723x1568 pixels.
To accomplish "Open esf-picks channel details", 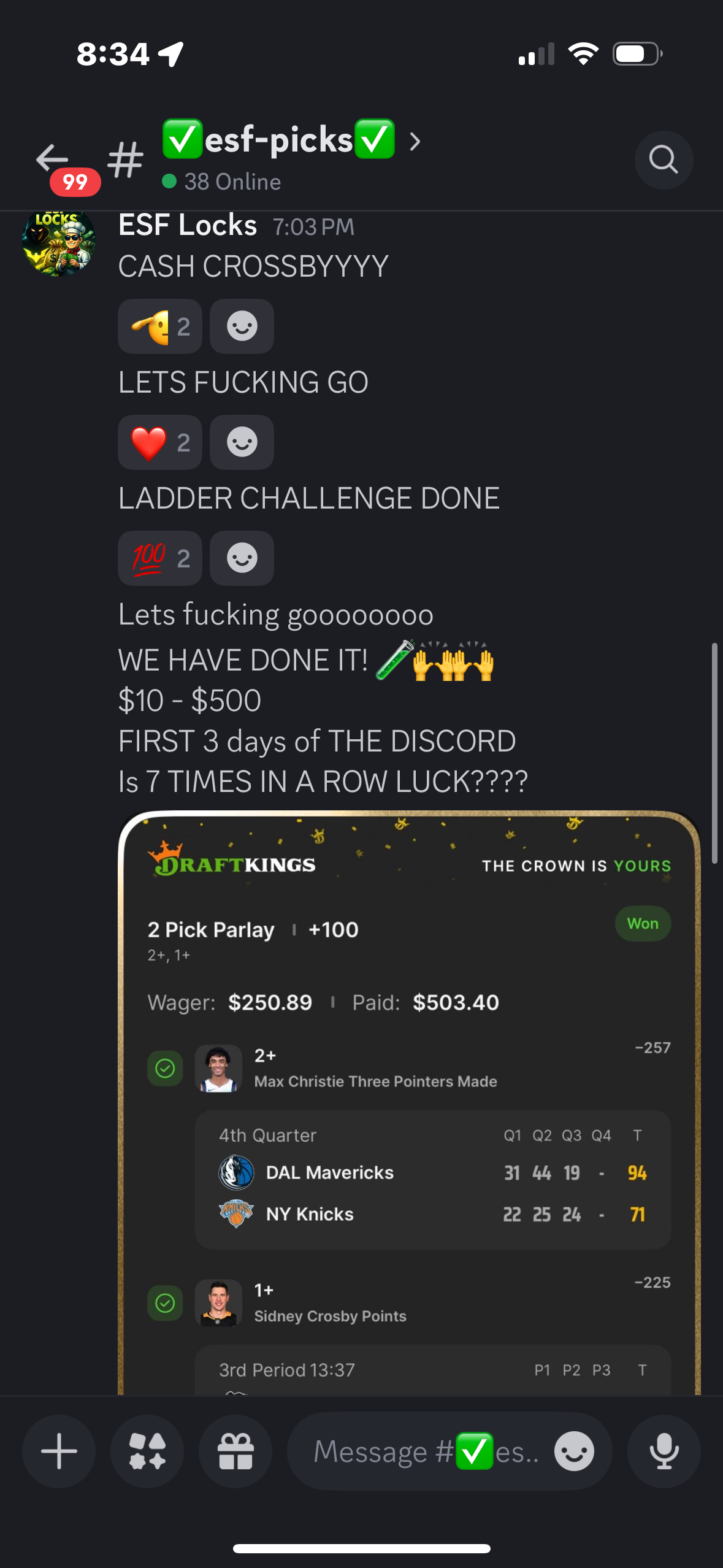I will coord(279,141).
